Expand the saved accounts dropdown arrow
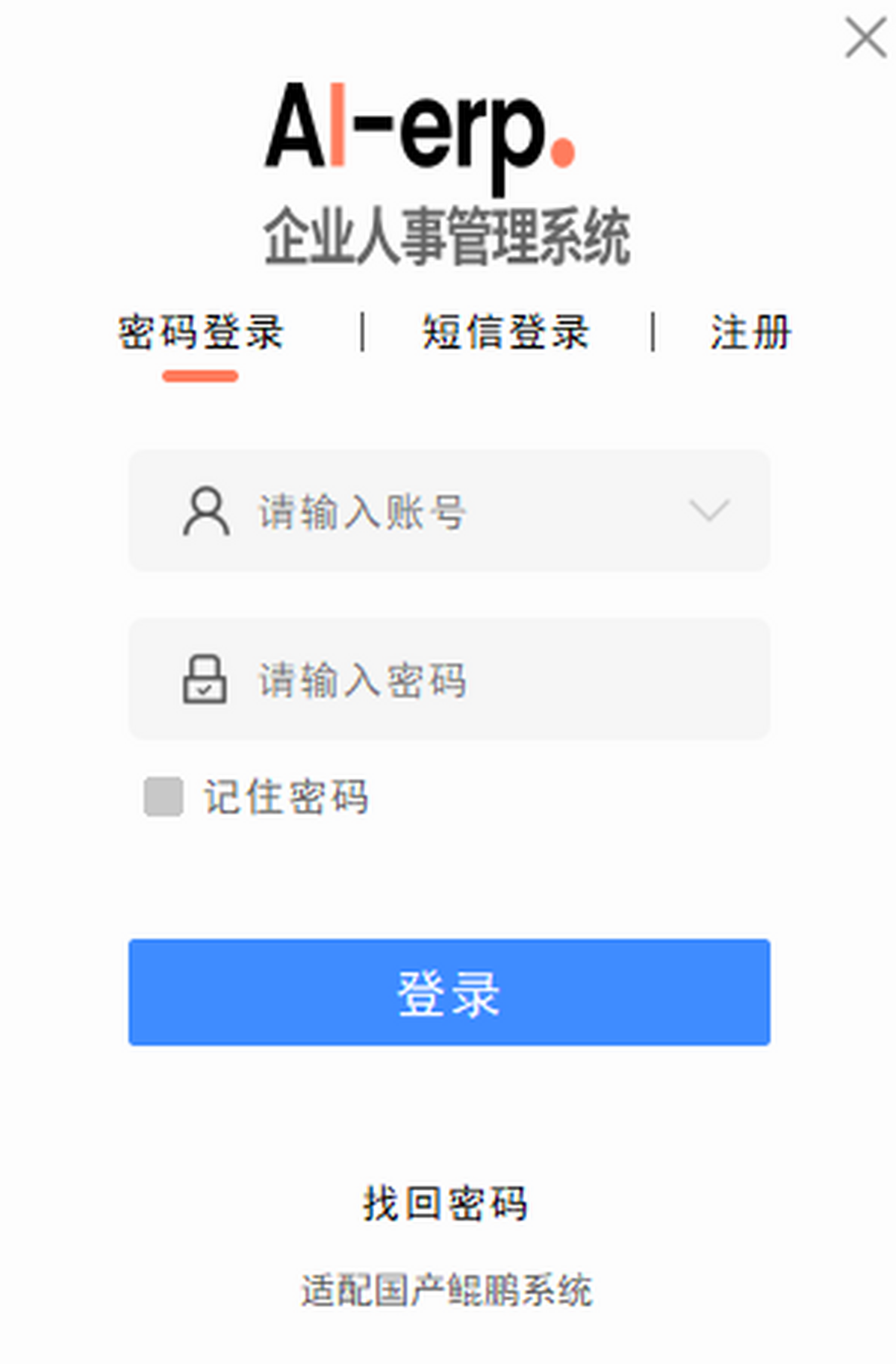 tap(709, 511)
